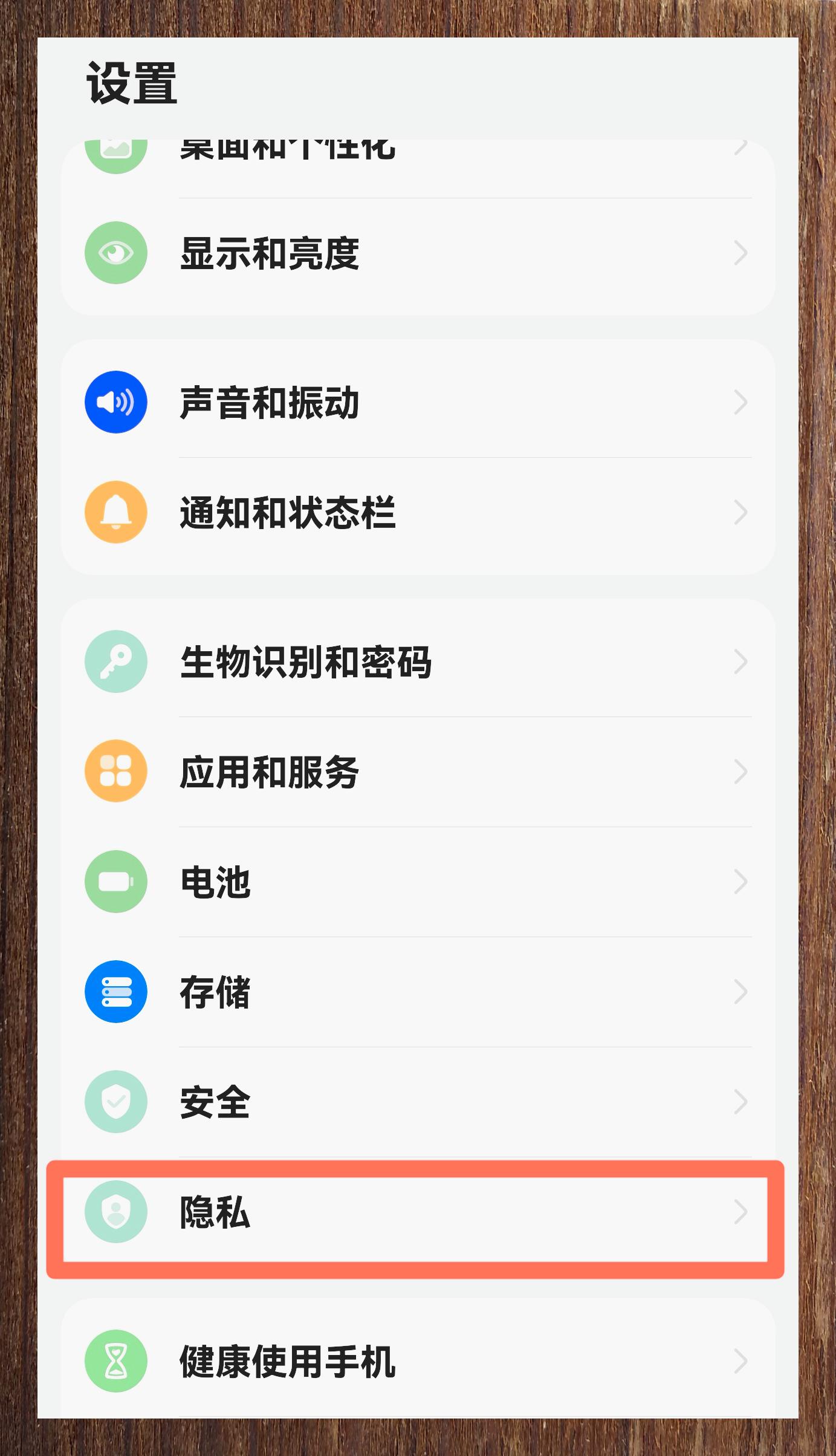Open 存储 settings
This screenshot has height=1456, width=836.
coord(418,992)
